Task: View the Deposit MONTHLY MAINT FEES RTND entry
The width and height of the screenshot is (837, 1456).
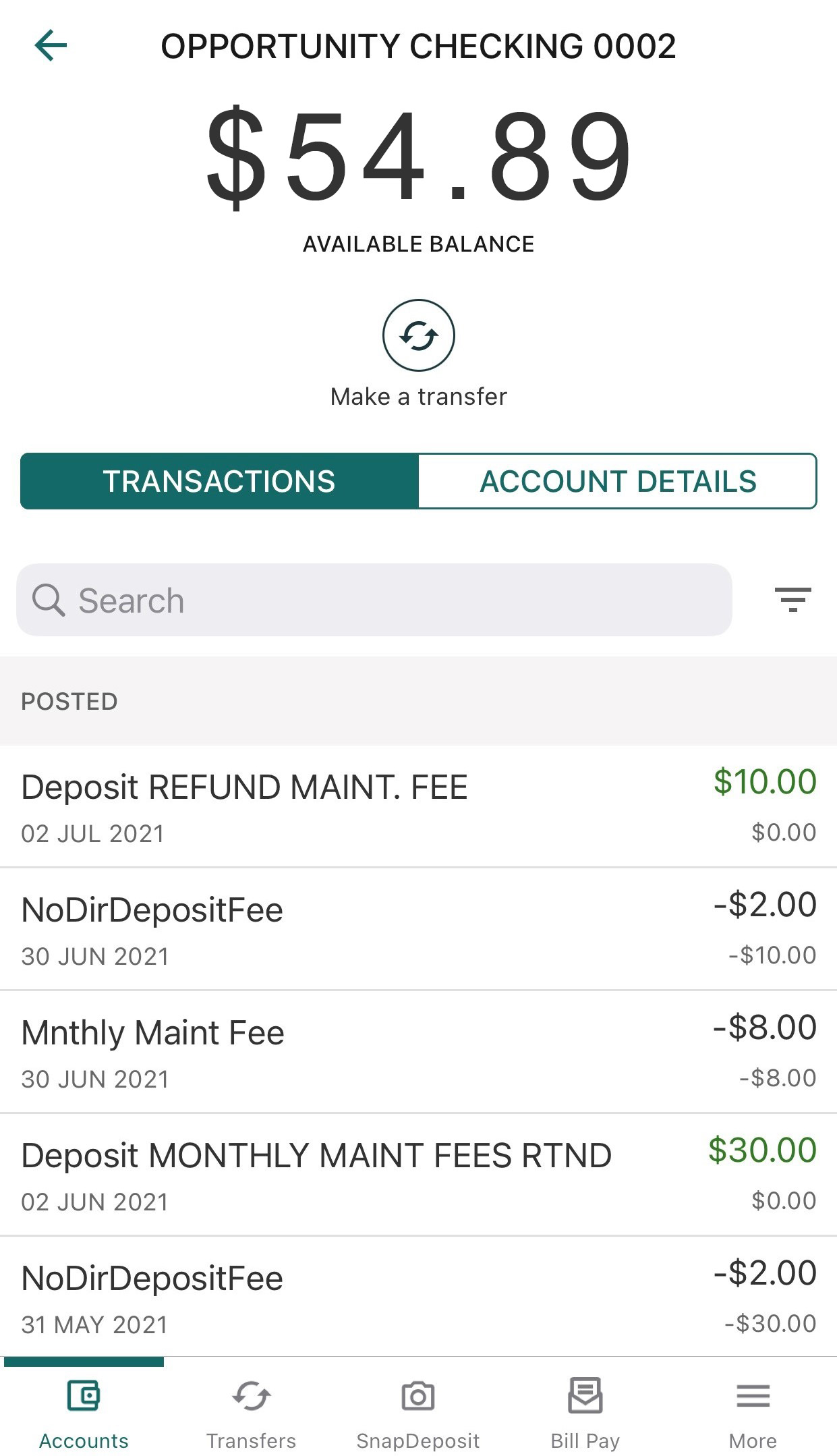Action: tap(418, 1174)
